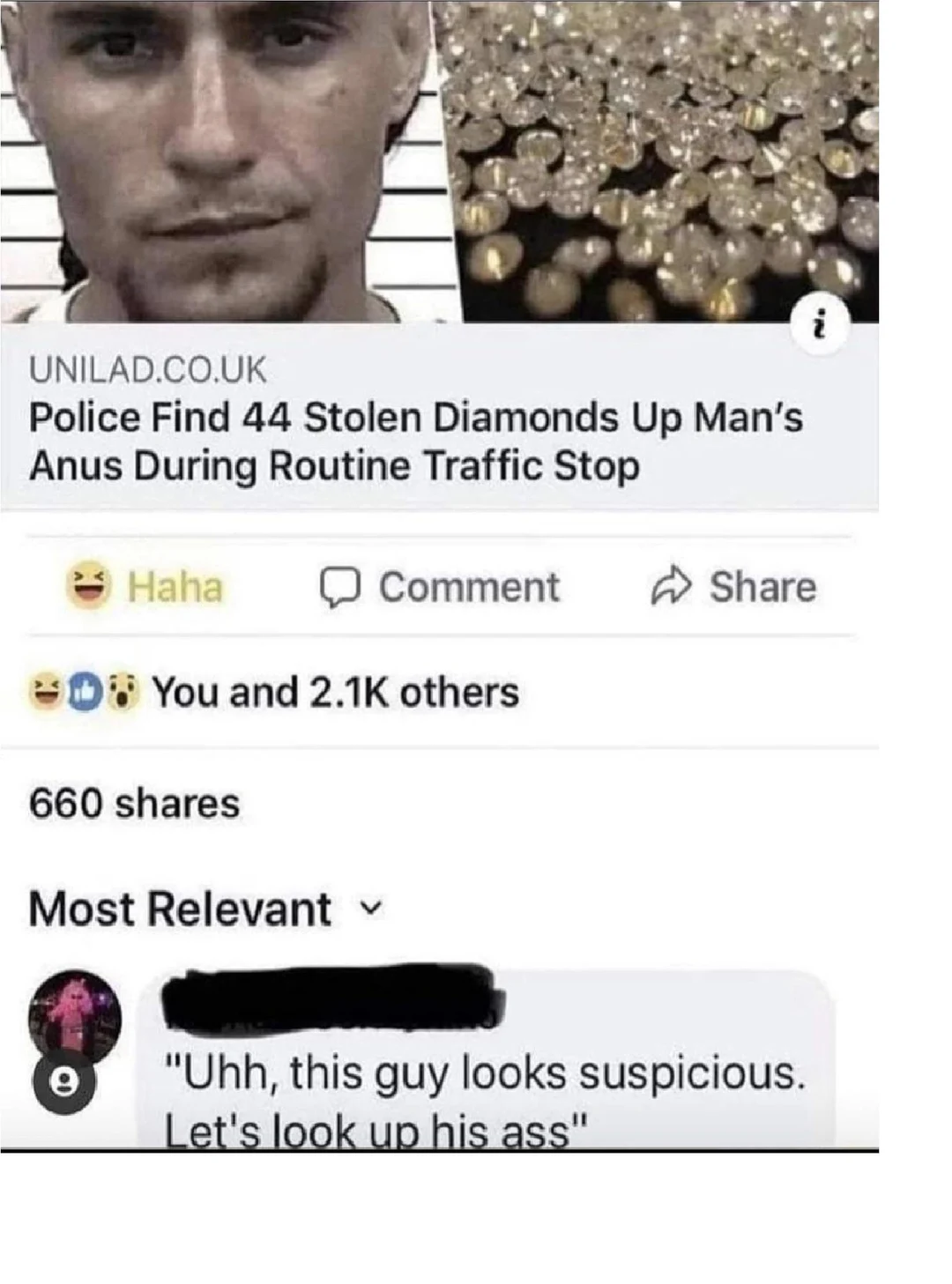The image size is (952, 1284).
Task: Open the UNILAD.CO.UK article link
Action: [x=415, y=441]
